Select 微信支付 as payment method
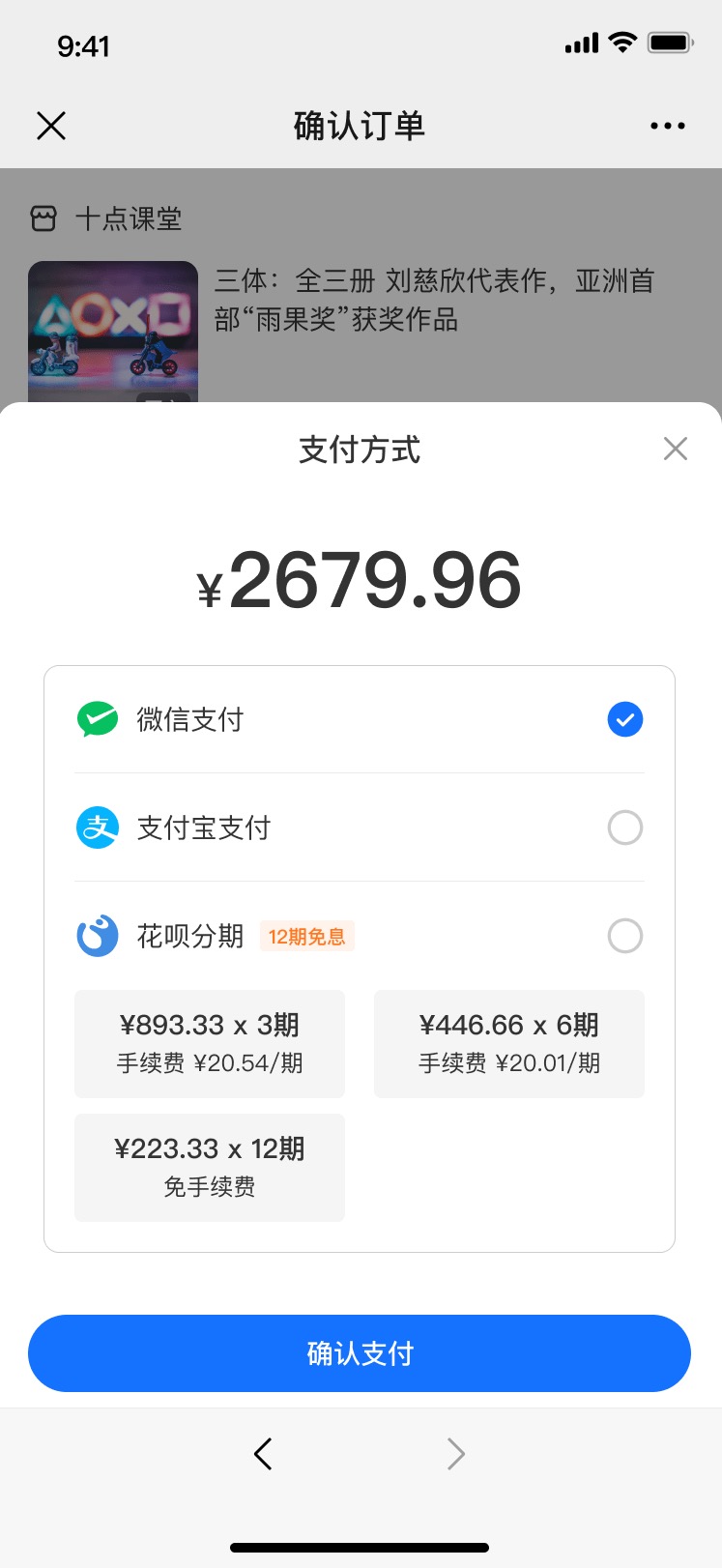 coord(624,719)
